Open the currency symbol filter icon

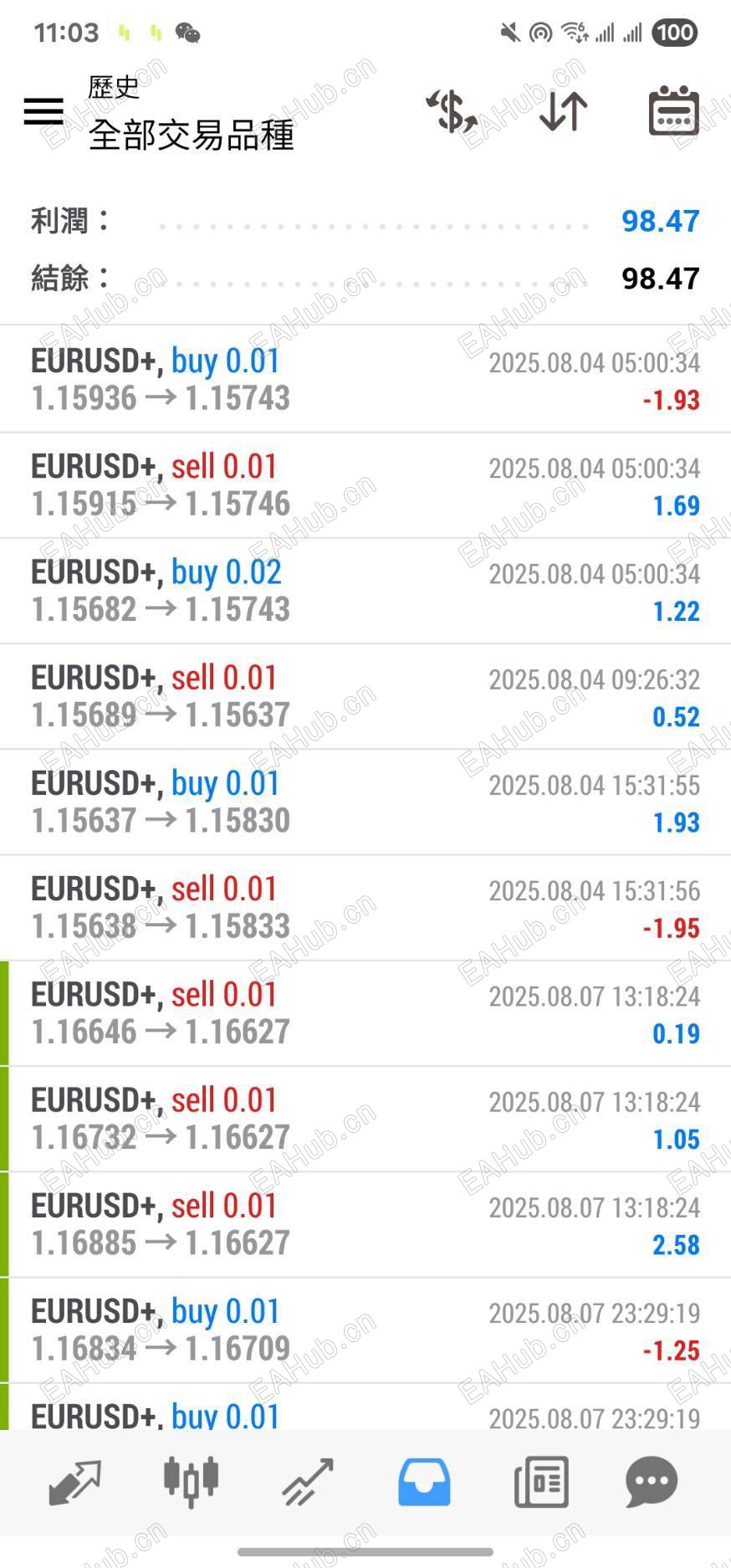coord(452,111)
